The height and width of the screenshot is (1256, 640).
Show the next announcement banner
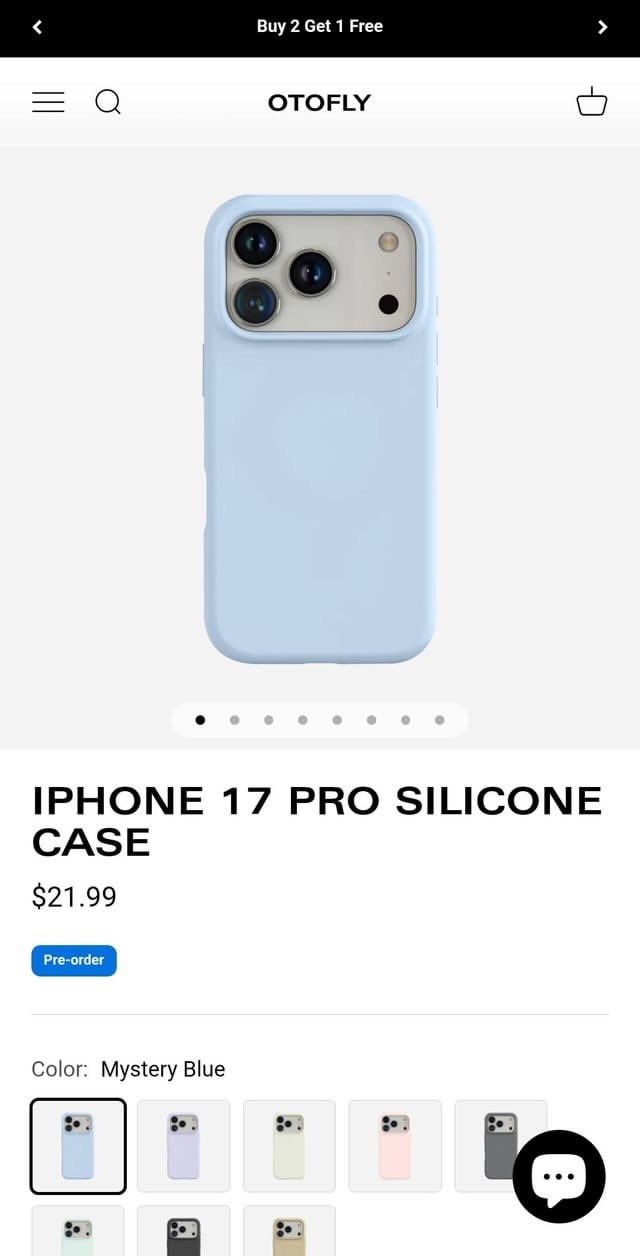click(x=602, y=27)
